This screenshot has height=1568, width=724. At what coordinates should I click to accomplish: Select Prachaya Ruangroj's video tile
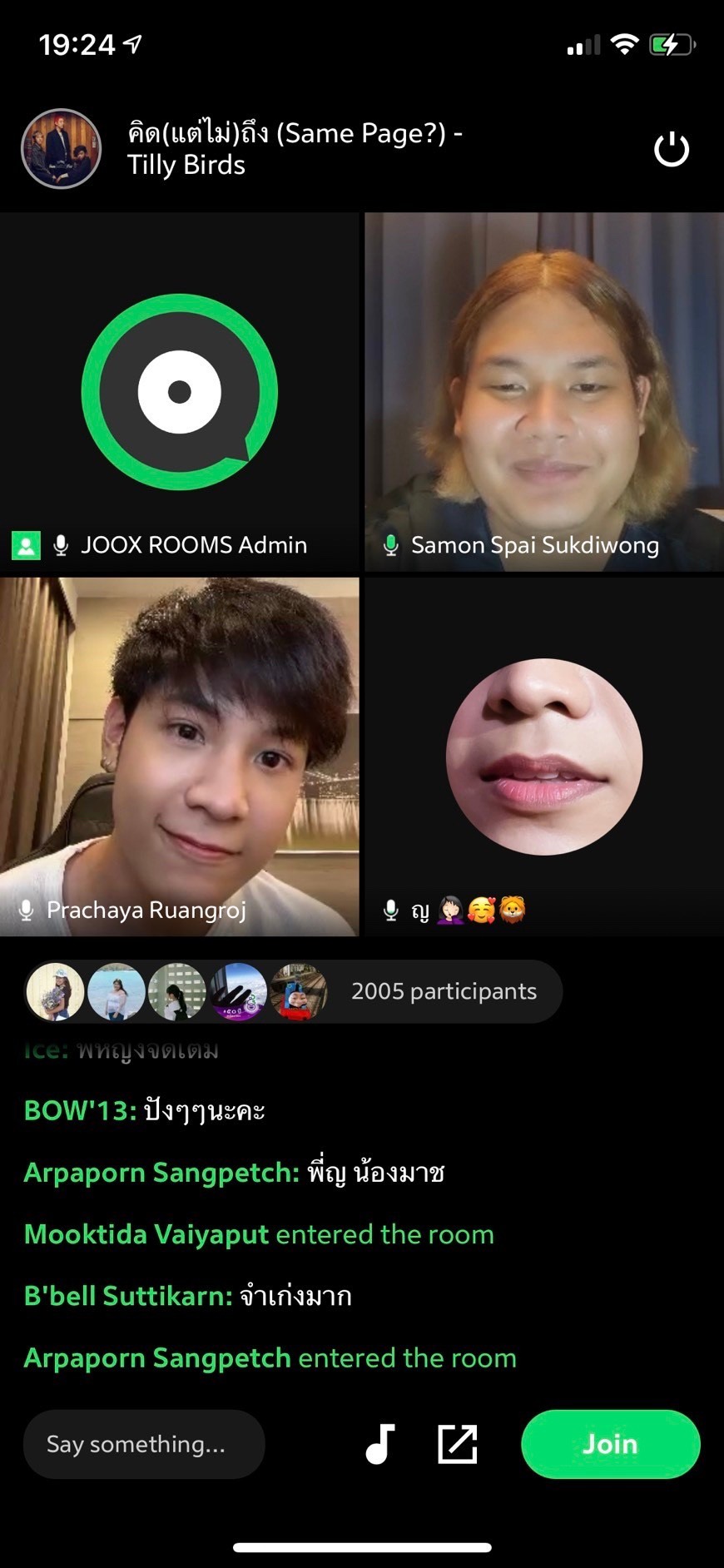[x=180, y=757]
